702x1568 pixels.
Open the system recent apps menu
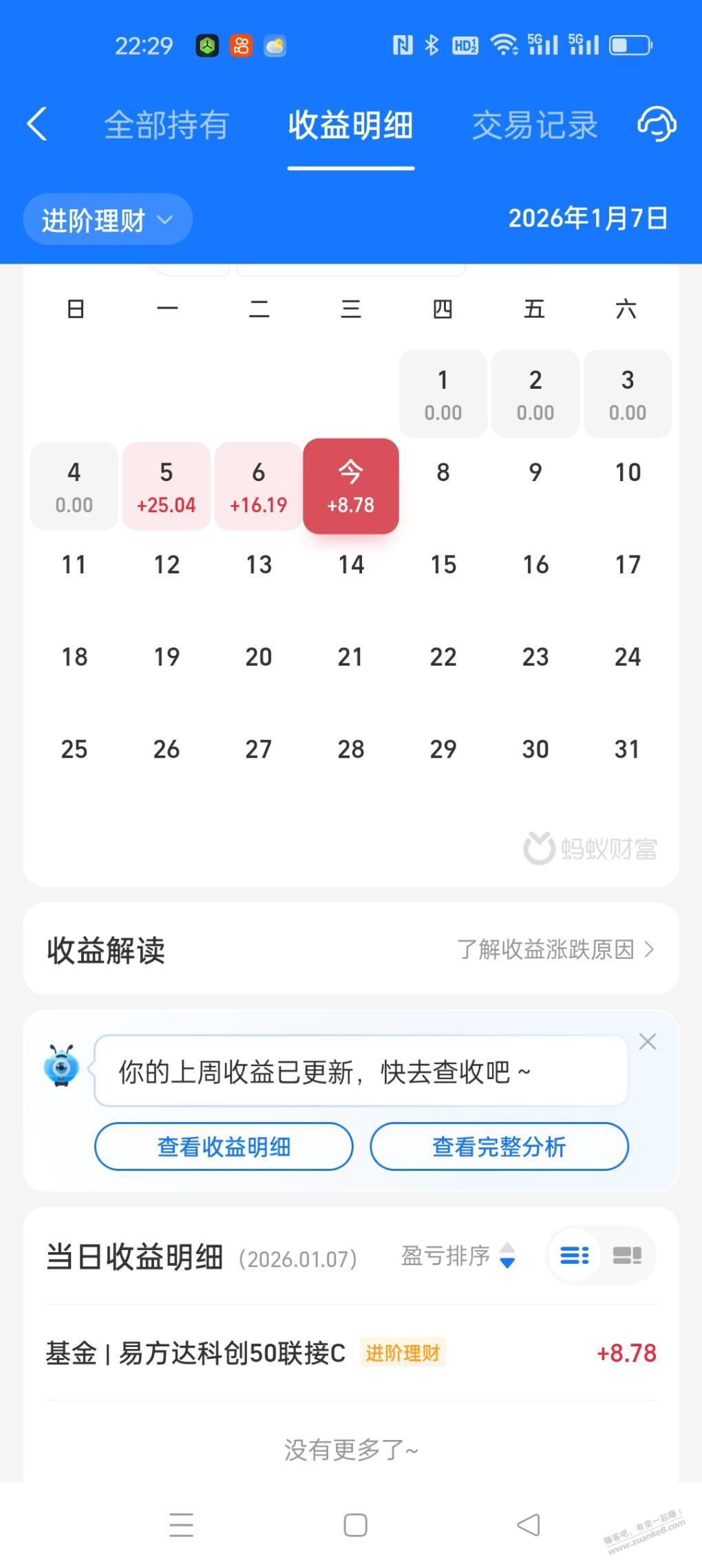(x=181, y=1525)
